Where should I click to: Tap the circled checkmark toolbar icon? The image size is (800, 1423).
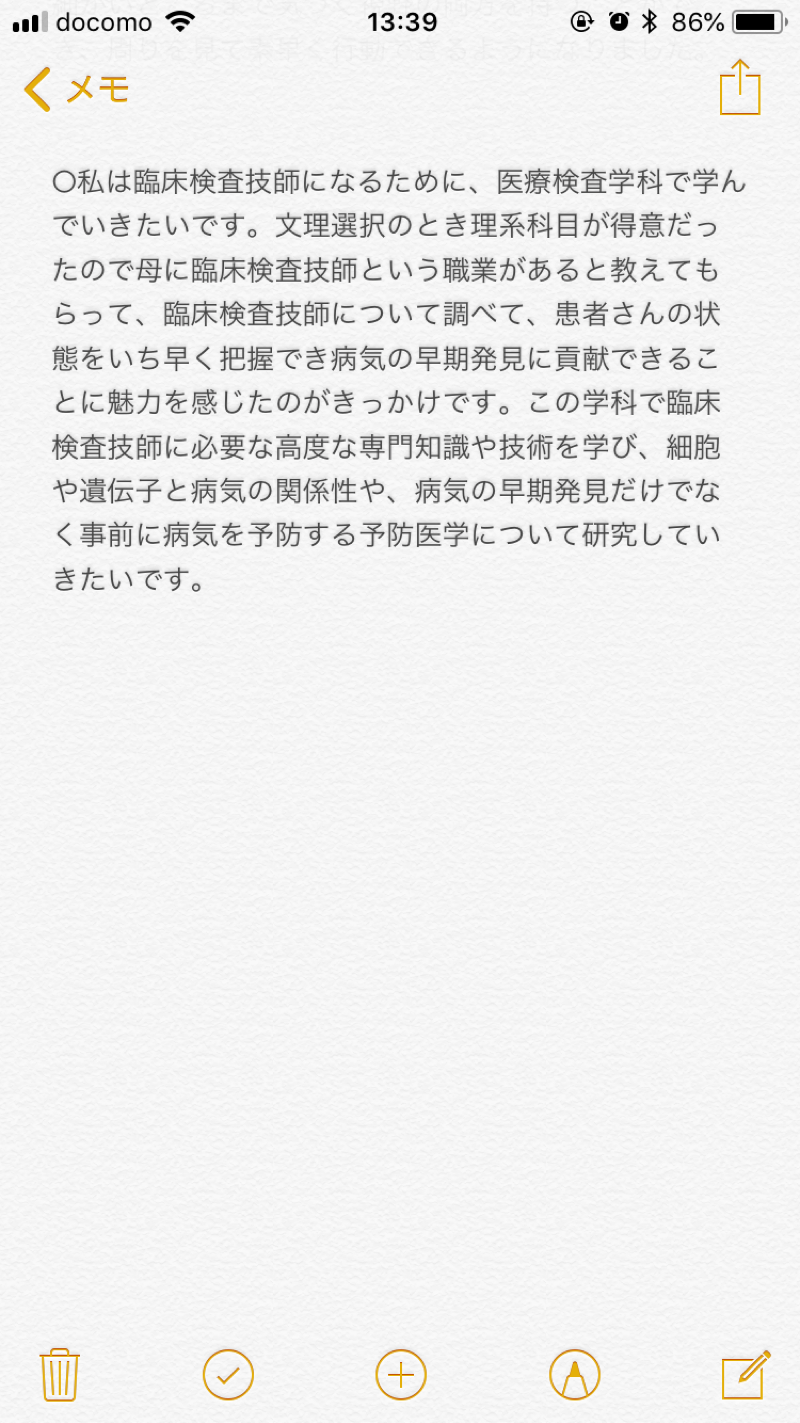coord(229,1375)
